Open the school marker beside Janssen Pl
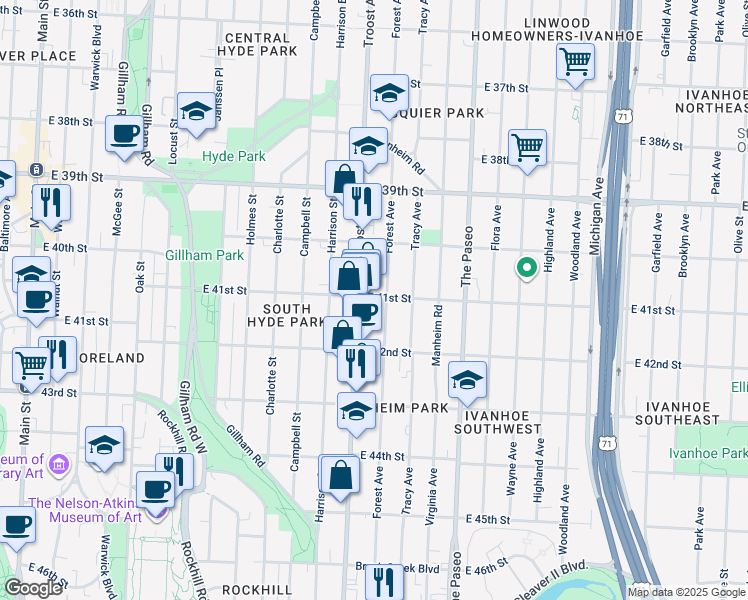The width and height of the screenshot is (748, 600). click(198, 111)
